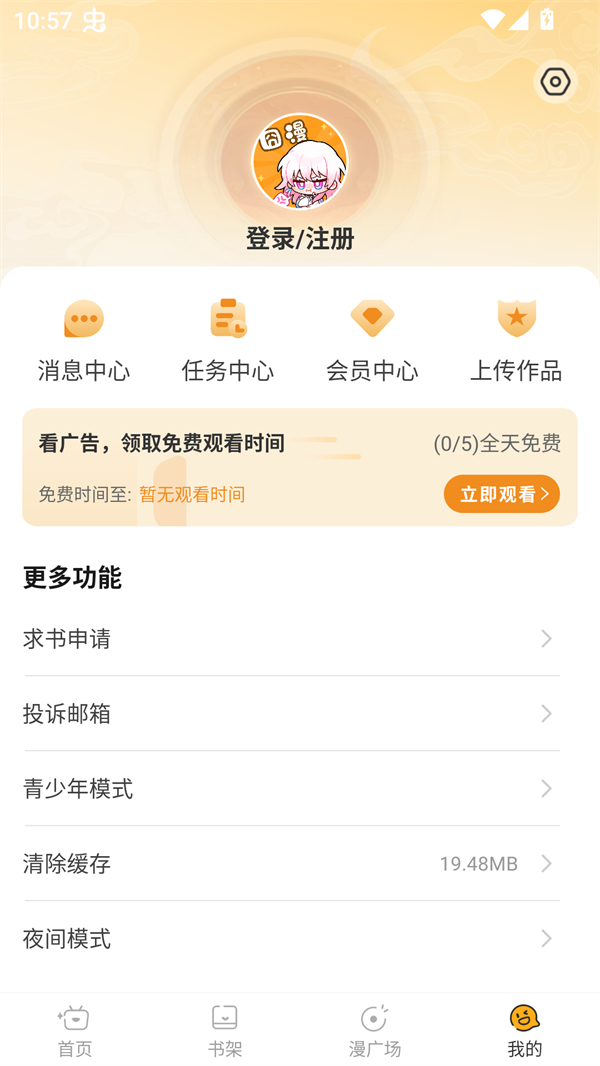Open 上传作品 to upload works
The width and height of the screenshot is (600, 1066).
point(516,340)
